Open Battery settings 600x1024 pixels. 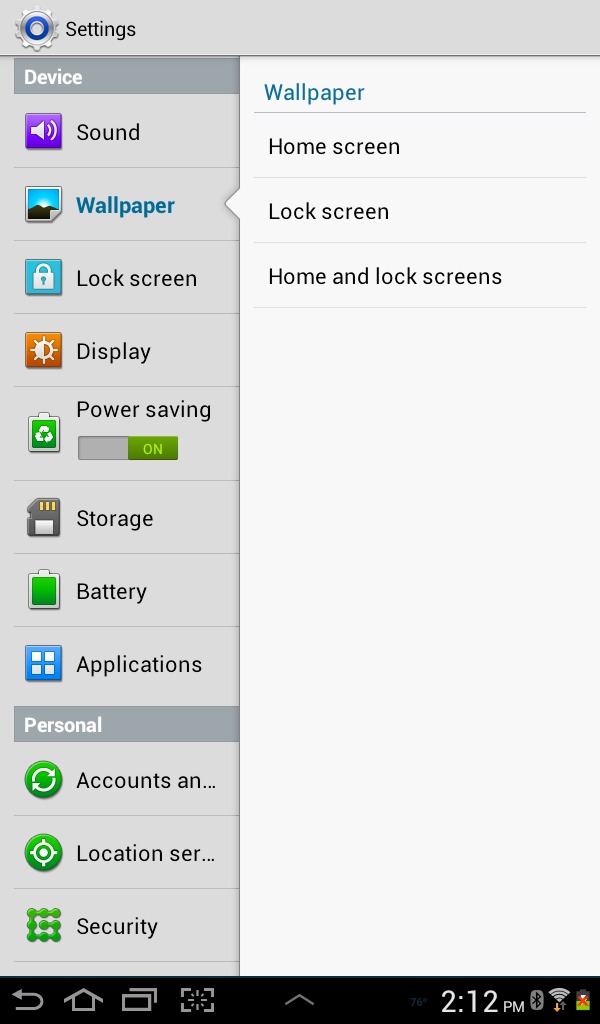127,591
